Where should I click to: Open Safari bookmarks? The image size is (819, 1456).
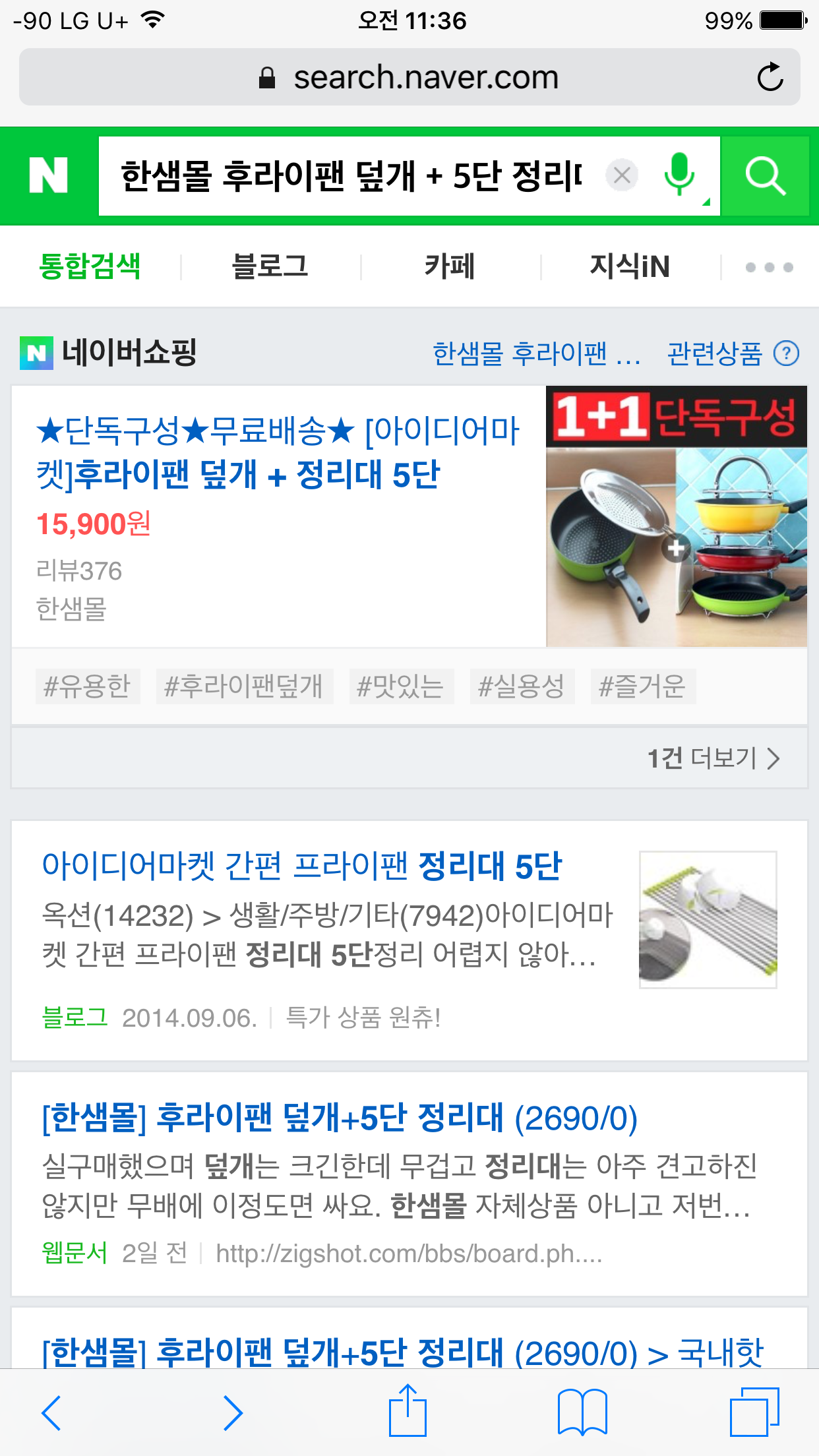coord(582,1411)
